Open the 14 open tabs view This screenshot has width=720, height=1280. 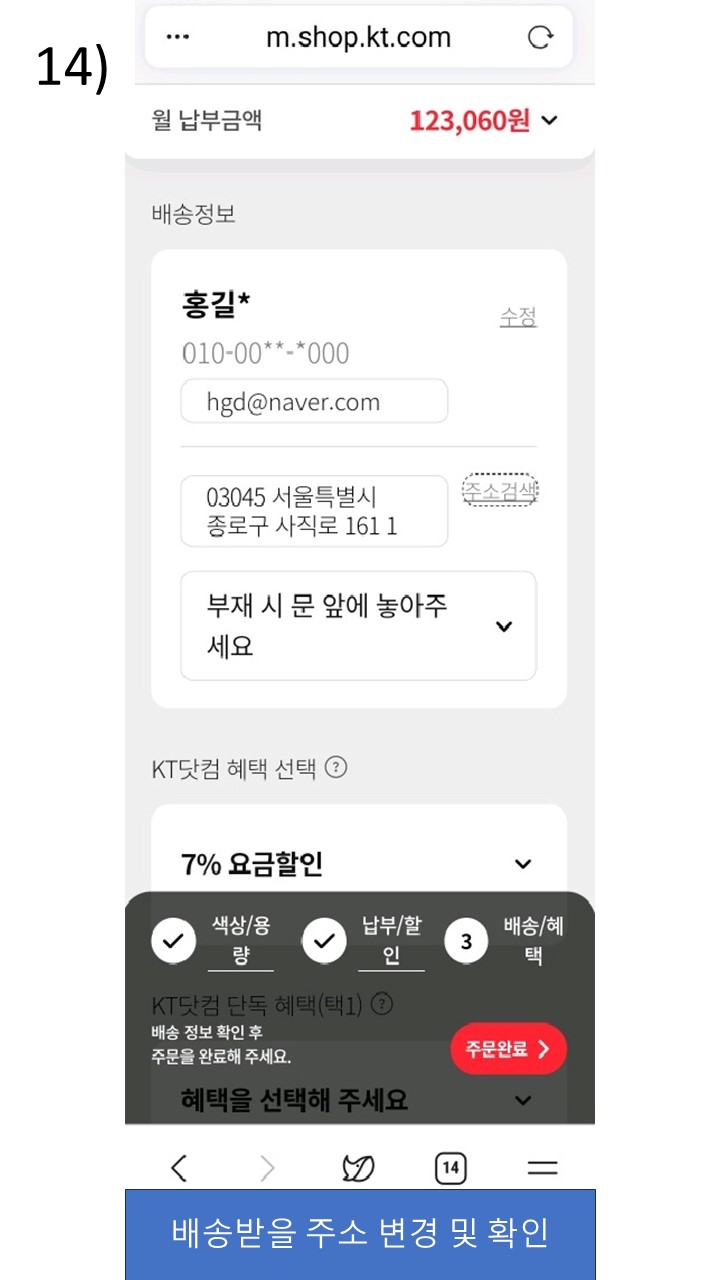[450, 1167]
